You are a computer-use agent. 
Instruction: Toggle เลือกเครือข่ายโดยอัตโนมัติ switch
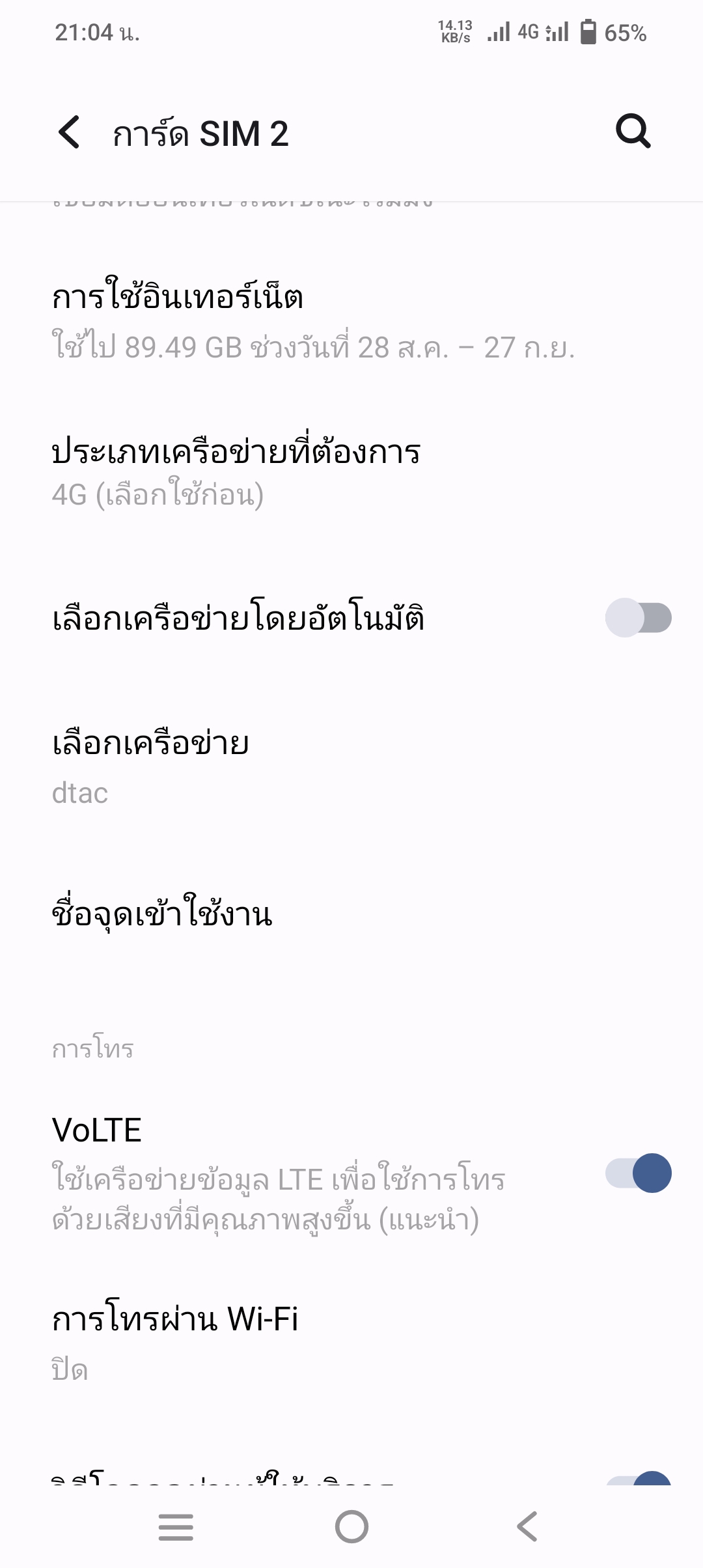tap(638, 617)
